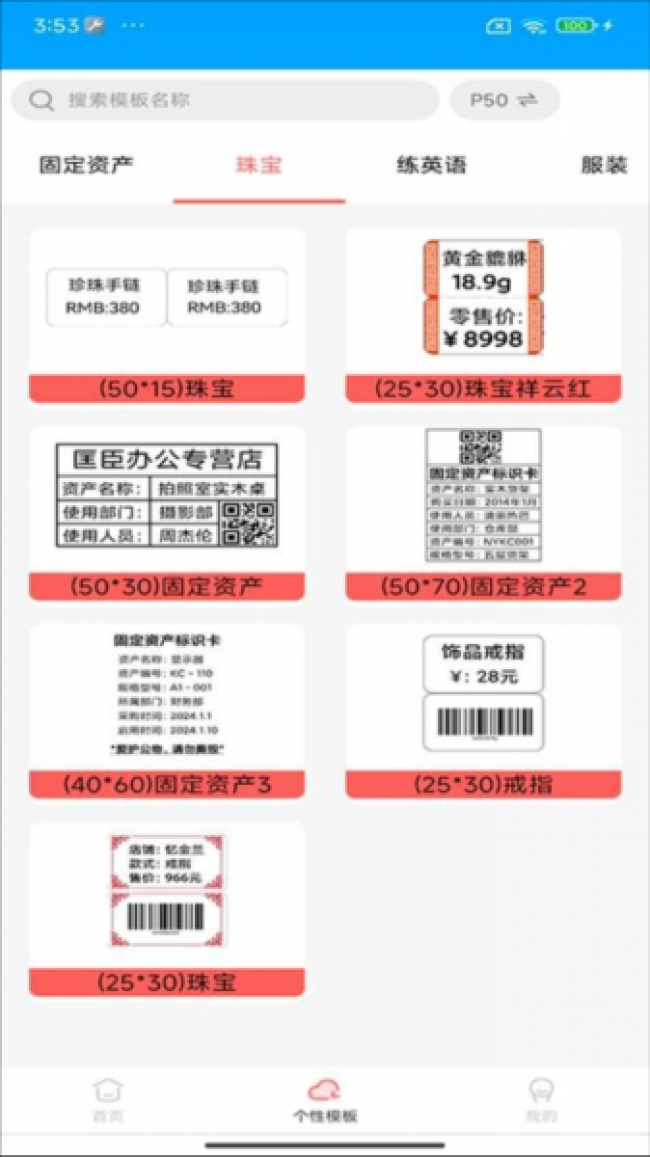Open the (25*30)珠宝祥云红 template
The image size is (650, 1157).
(x=483, y=315)
